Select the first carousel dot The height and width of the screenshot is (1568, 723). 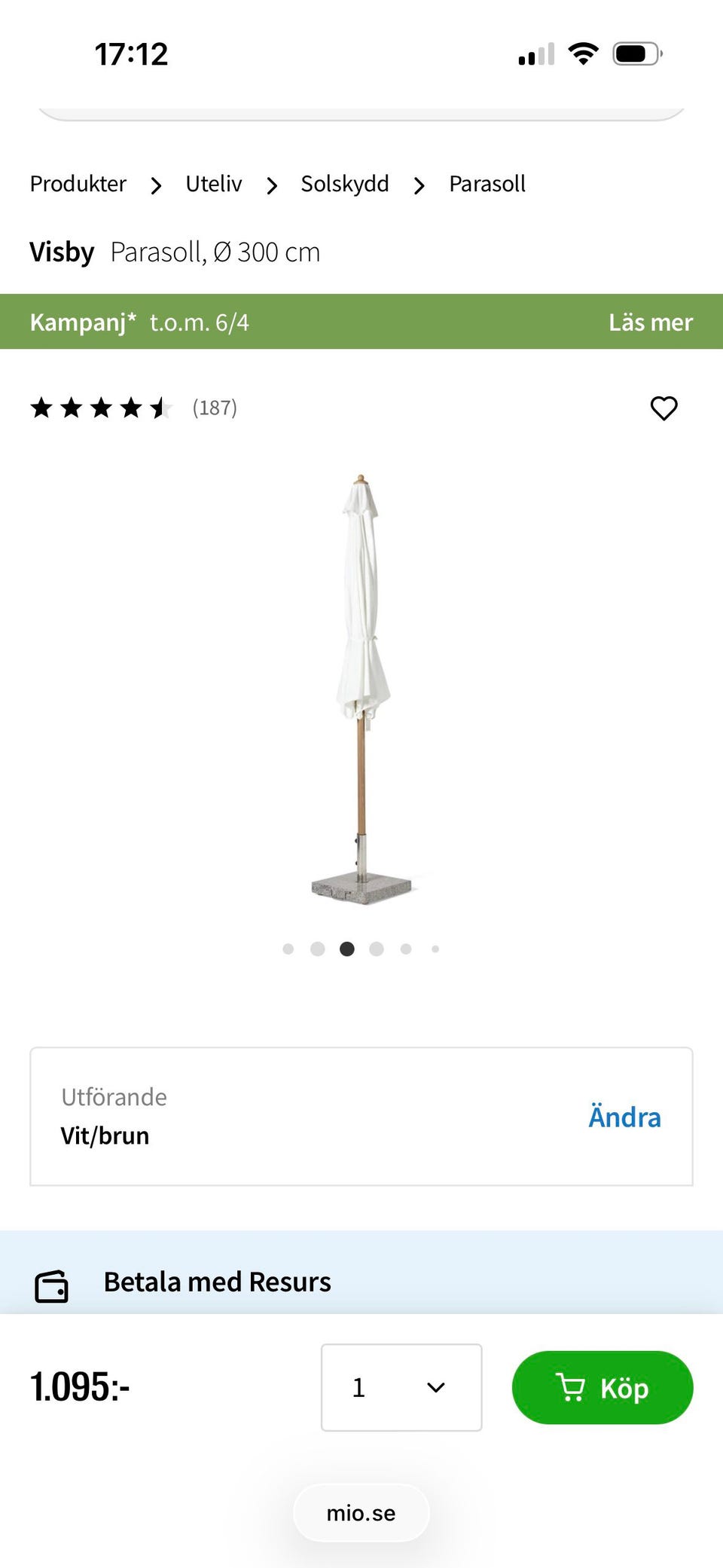click(288, 949)
